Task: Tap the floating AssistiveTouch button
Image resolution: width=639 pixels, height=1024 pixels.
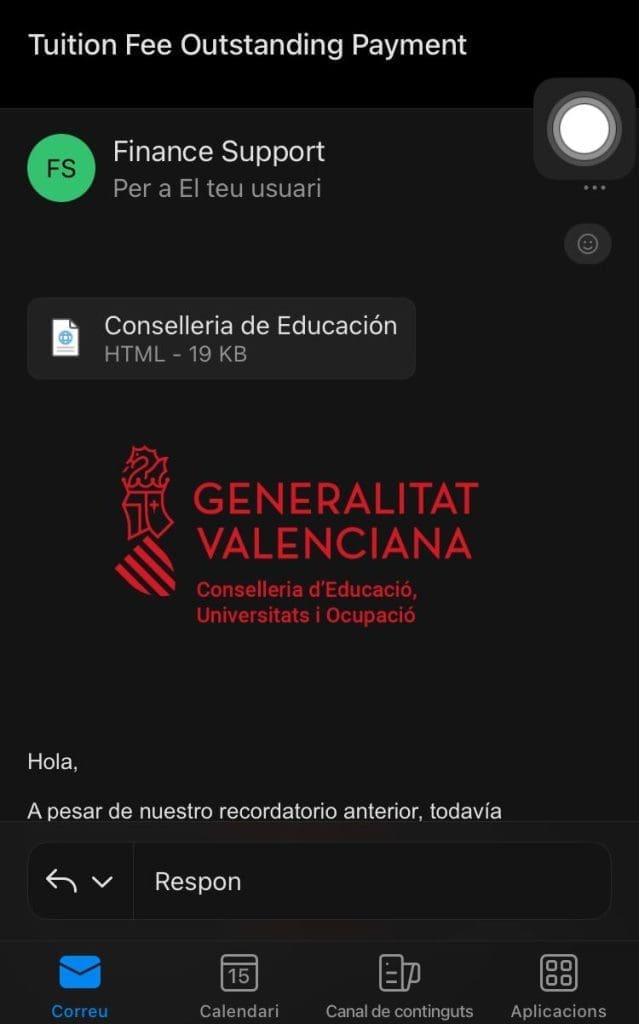Action: point(585,129)
